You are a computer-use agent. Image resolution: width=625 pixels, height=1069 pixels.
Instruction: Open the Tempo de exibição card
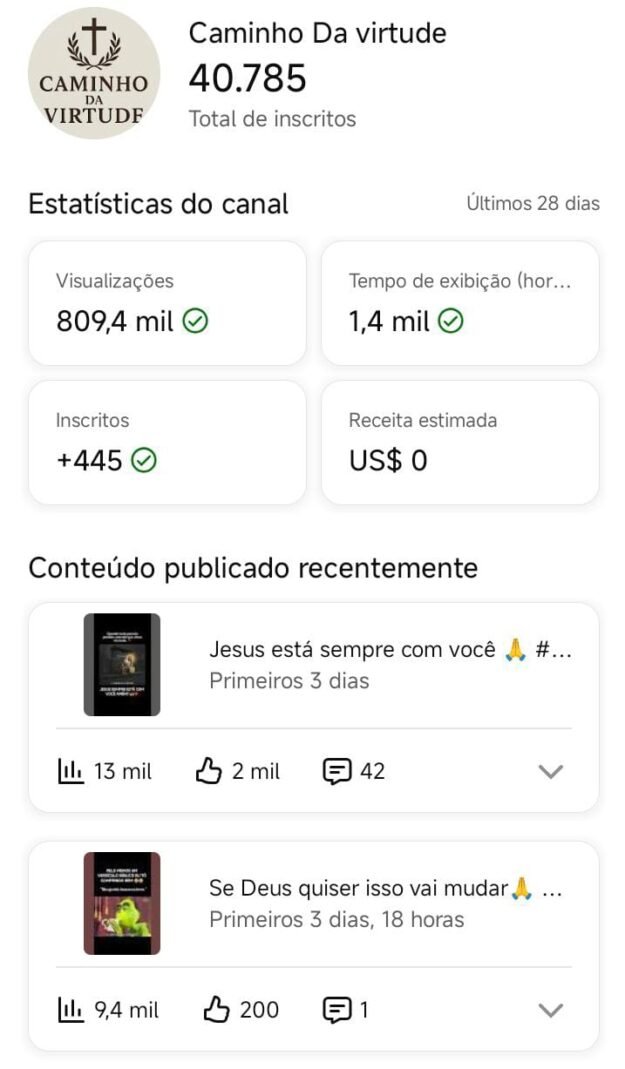460,303
